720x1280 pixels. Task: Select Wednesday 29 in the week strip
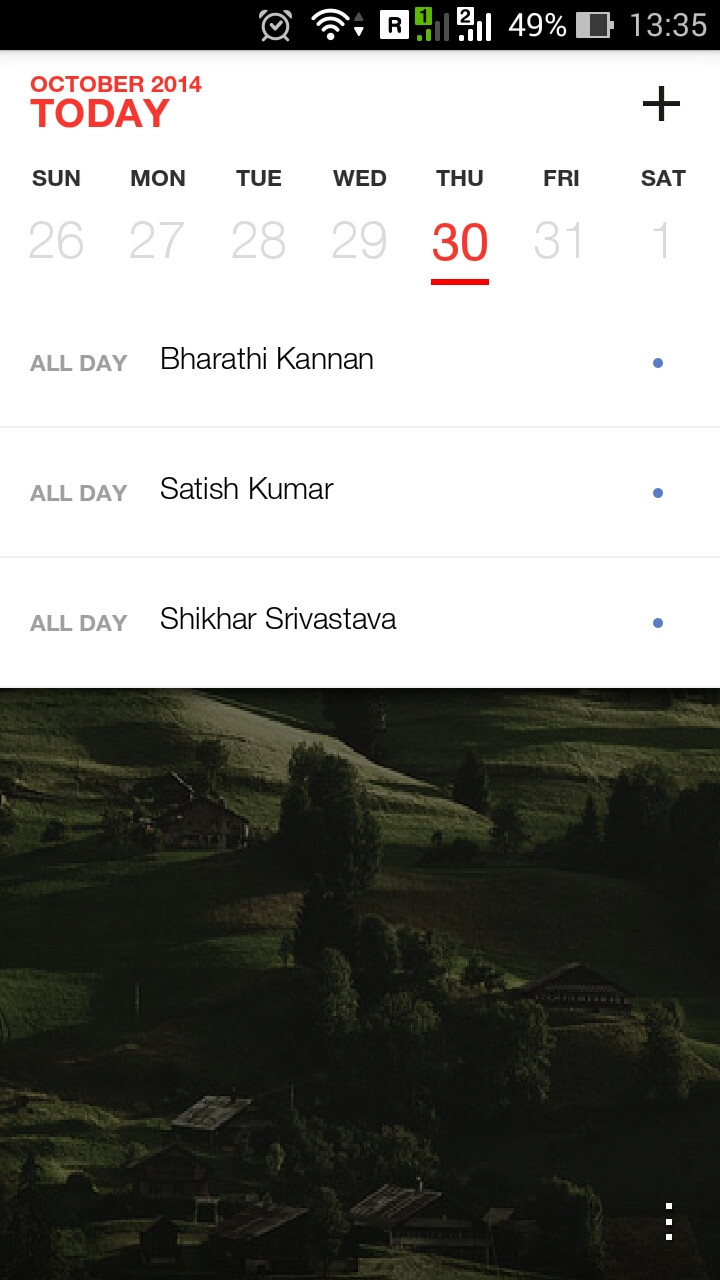359,240
